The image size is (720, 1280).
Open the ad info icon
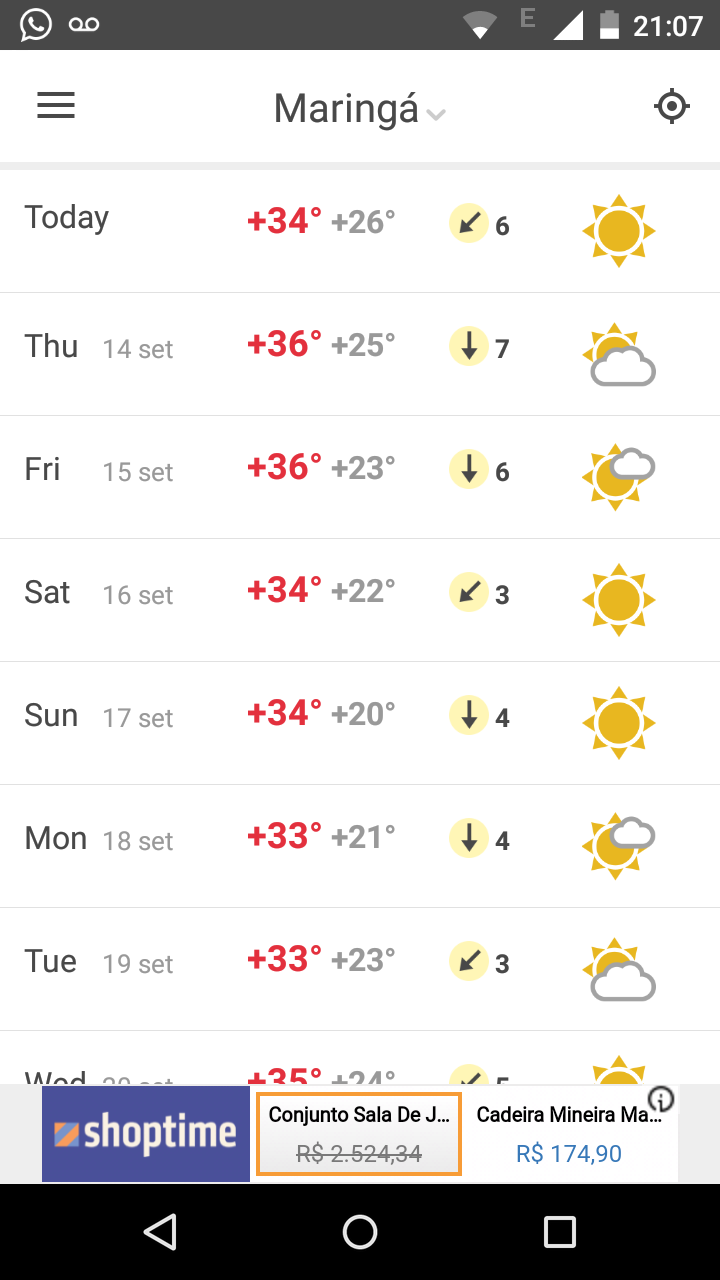pos(662,1100)
